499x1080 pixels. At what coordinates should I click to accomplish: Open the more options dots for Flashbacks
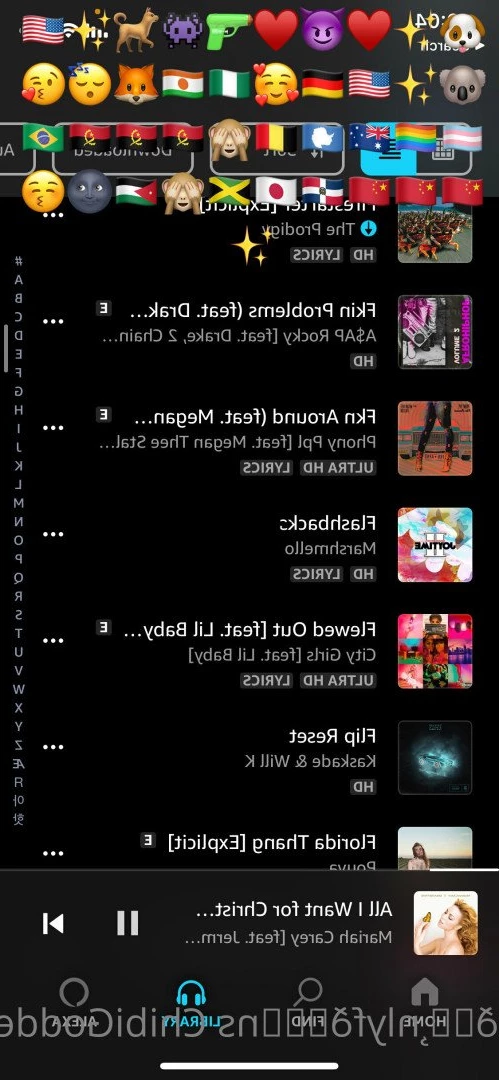(x=53, y=534)
